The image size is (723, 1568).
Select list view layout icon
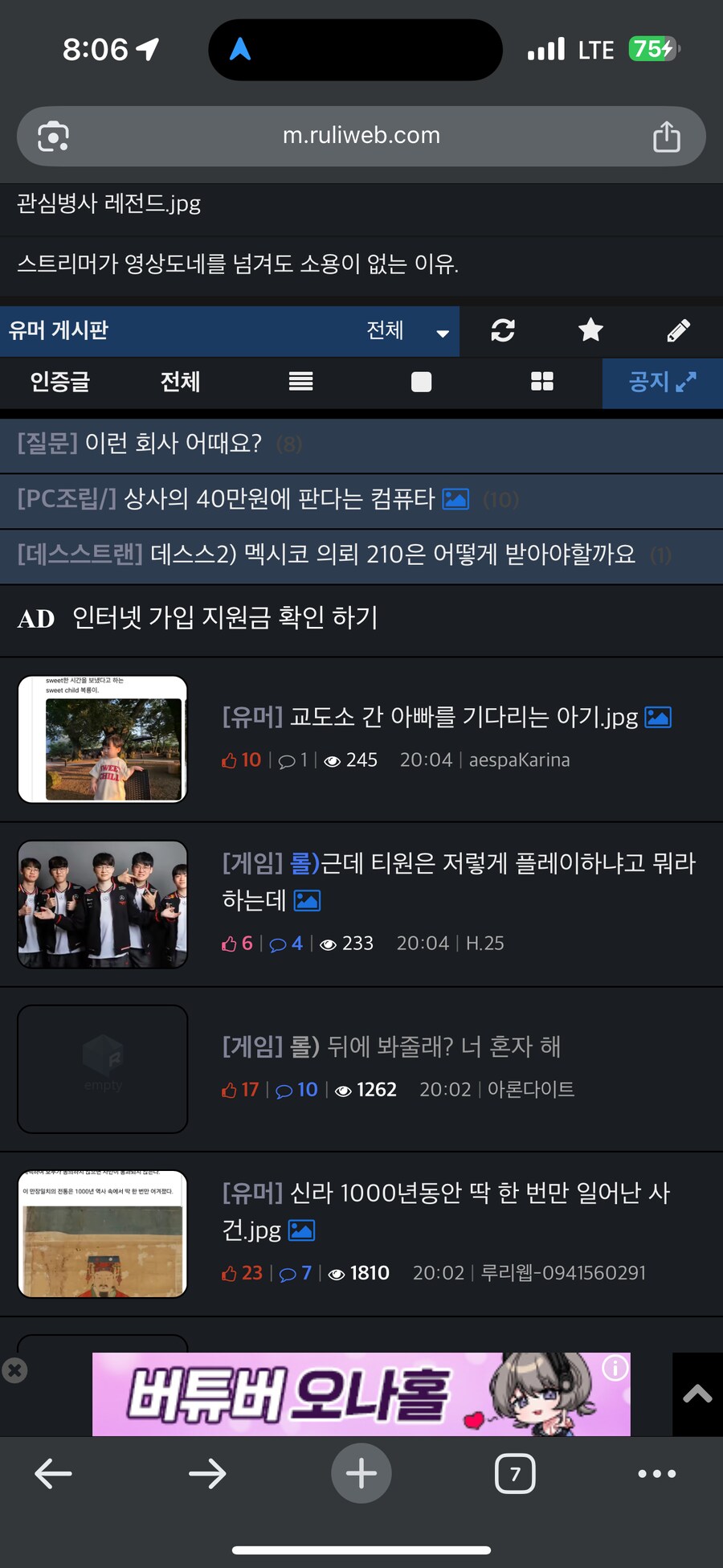click(301, 382)
